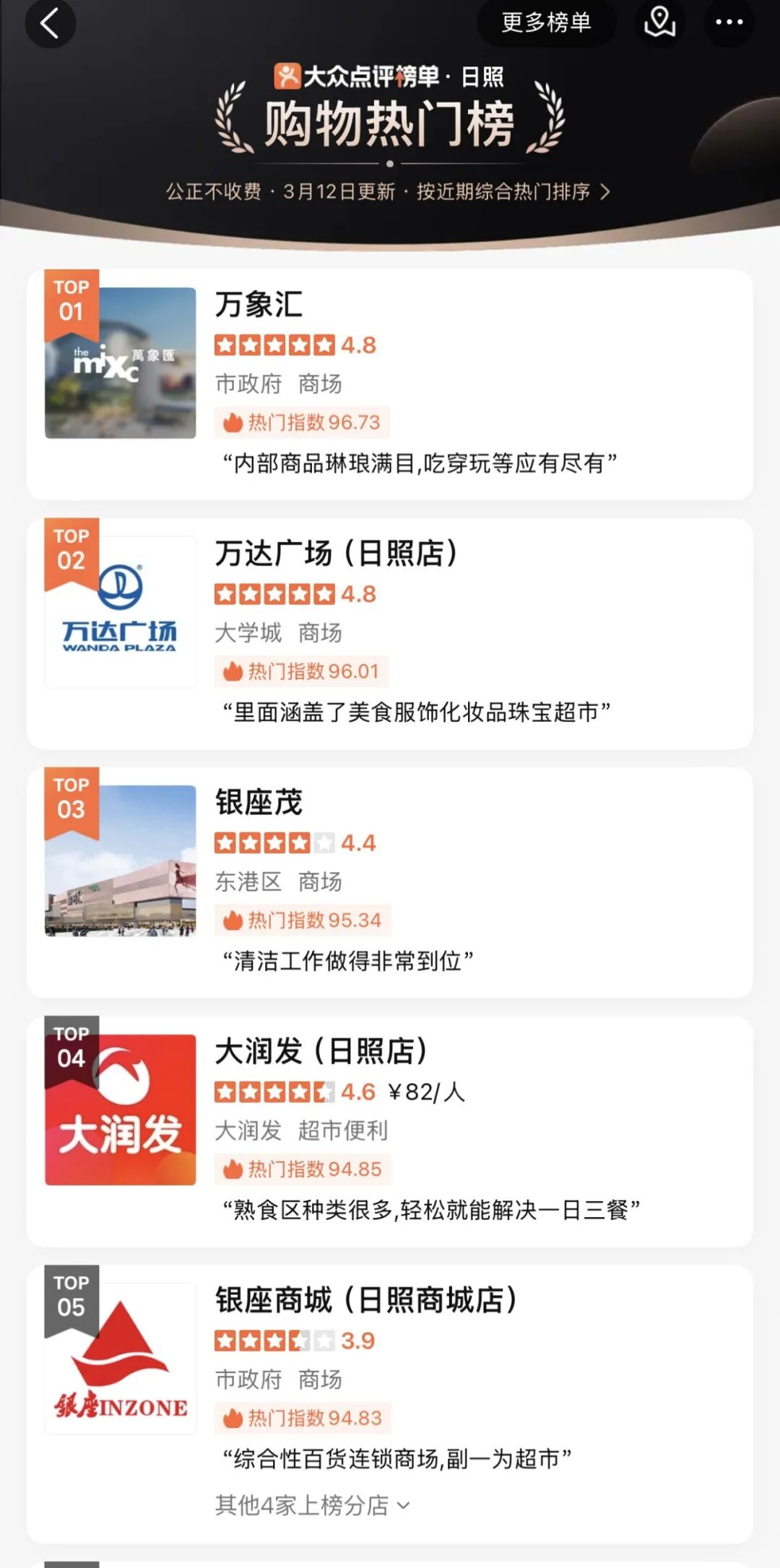
Task: View details for 大润发（日照店）
Action: pos(390,1131)
